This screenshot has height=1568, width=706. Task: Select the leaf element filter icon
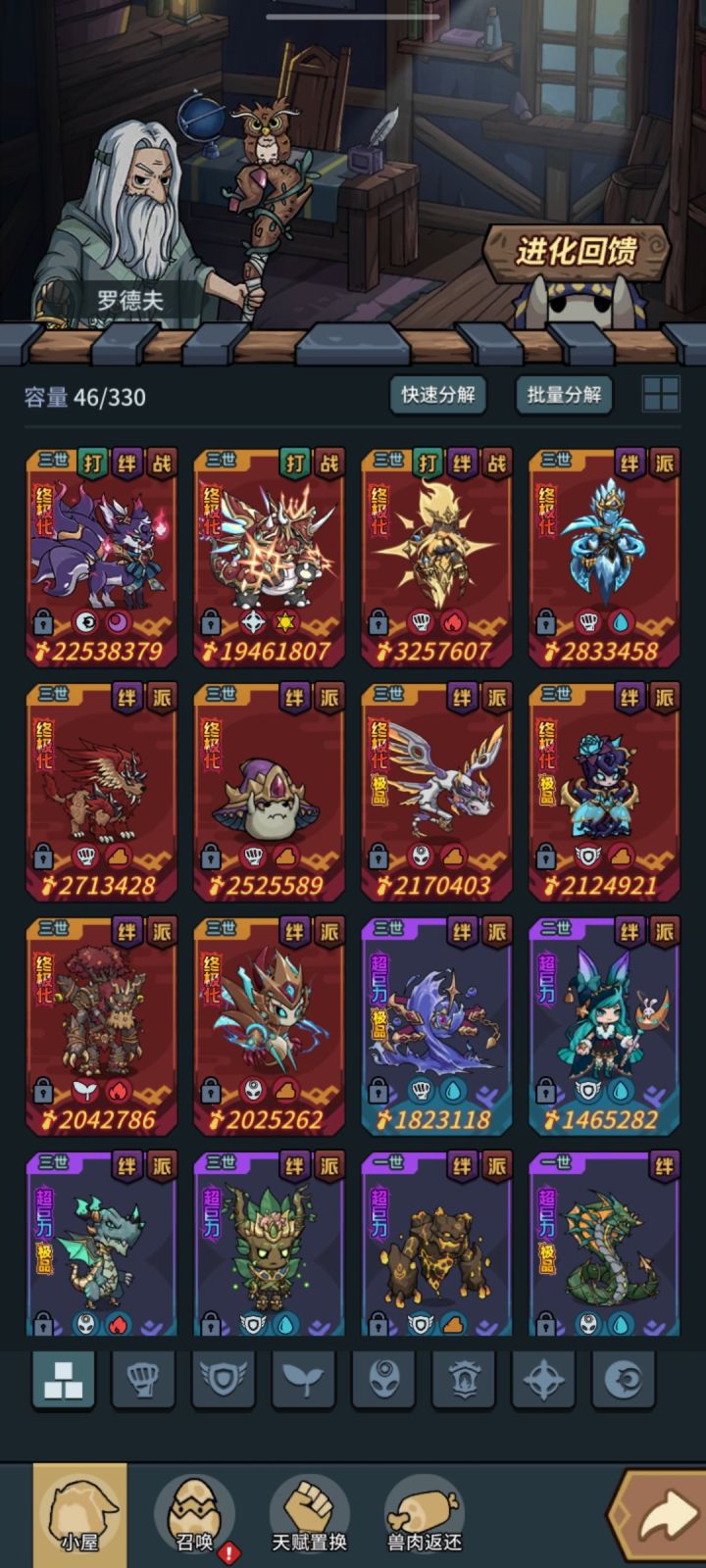(x=303, y=1379)
